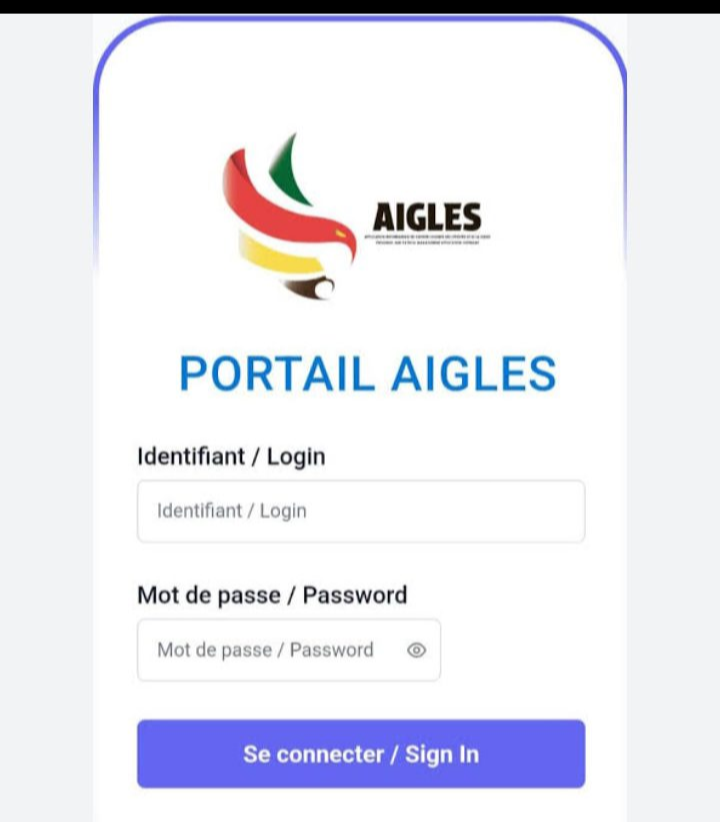
Task: Click the Mot de passe / Password label
Action: (x=272, y=594)
